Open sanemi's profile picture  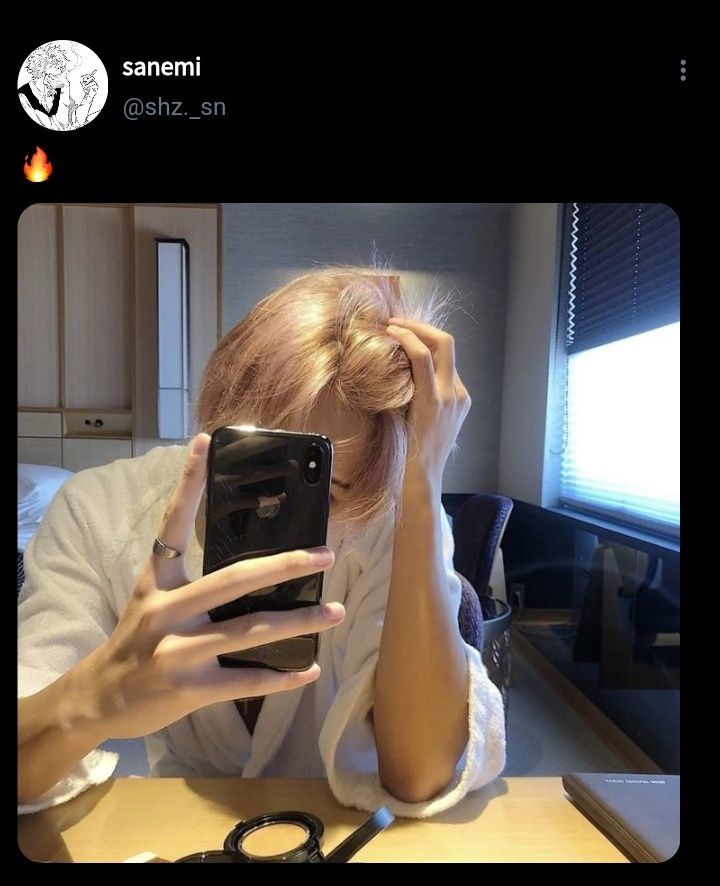coord(62,85)
